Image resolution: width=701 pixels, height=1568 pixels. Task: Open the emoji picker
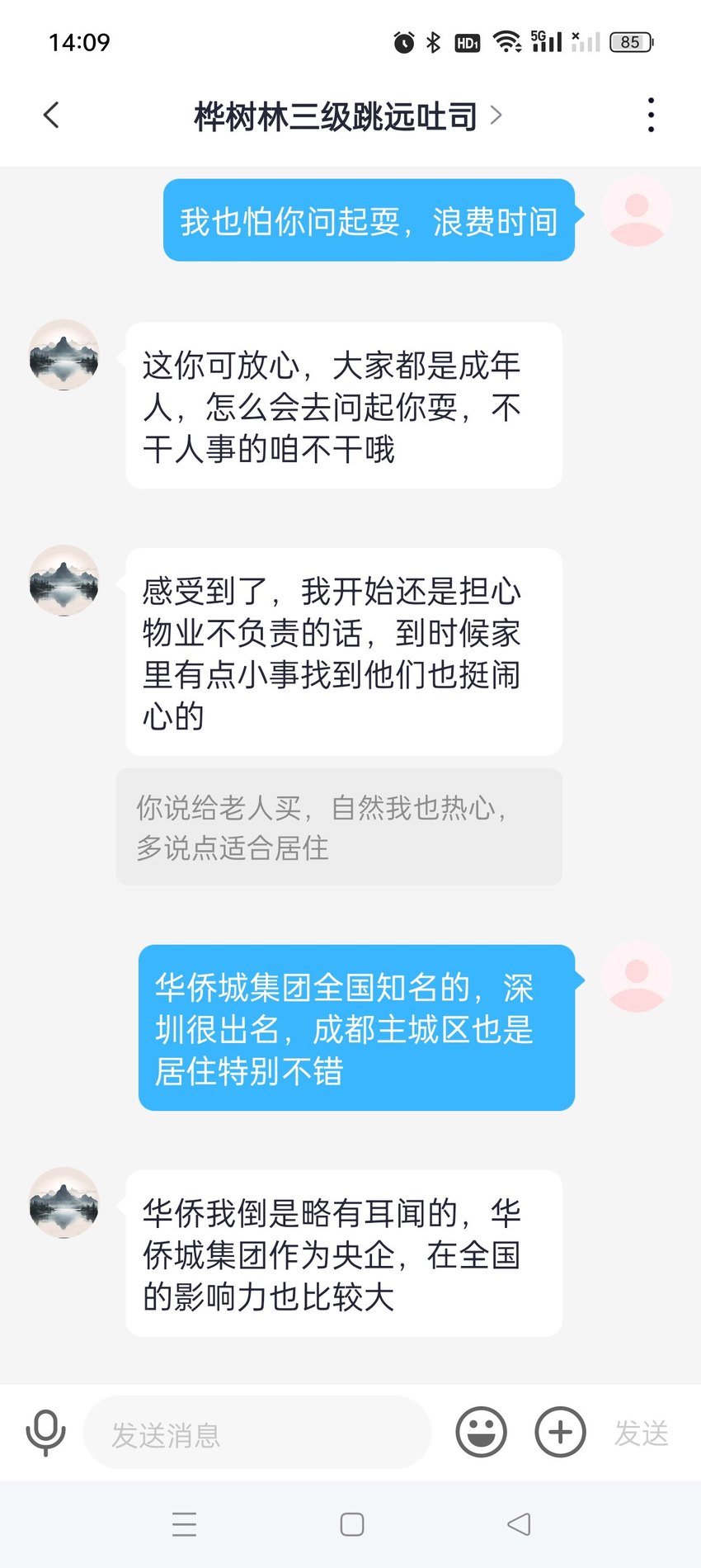point(481,1432)
